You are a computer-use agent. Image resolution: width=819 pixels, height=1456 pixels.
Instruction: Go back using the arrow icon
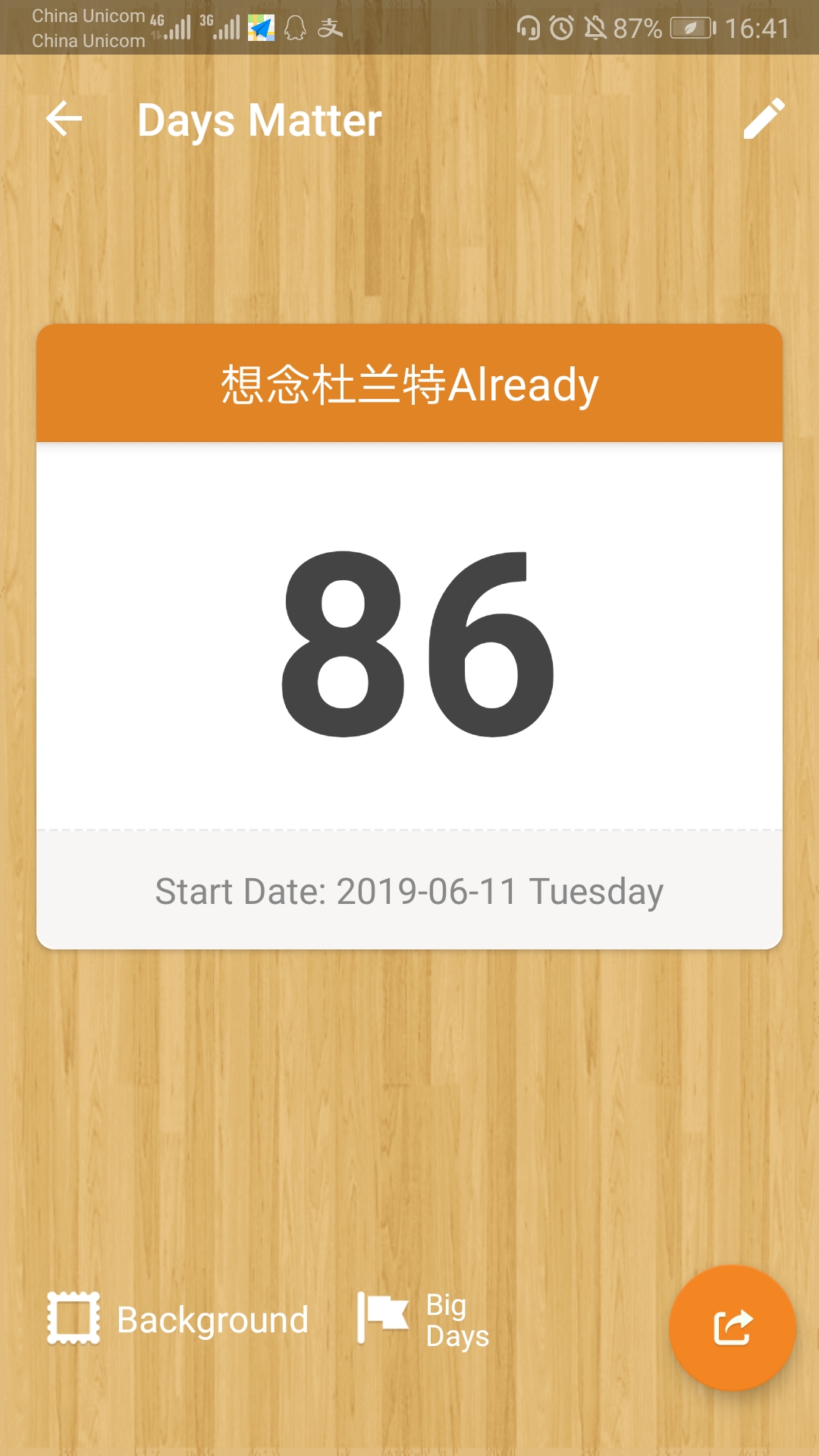point(64,119)
